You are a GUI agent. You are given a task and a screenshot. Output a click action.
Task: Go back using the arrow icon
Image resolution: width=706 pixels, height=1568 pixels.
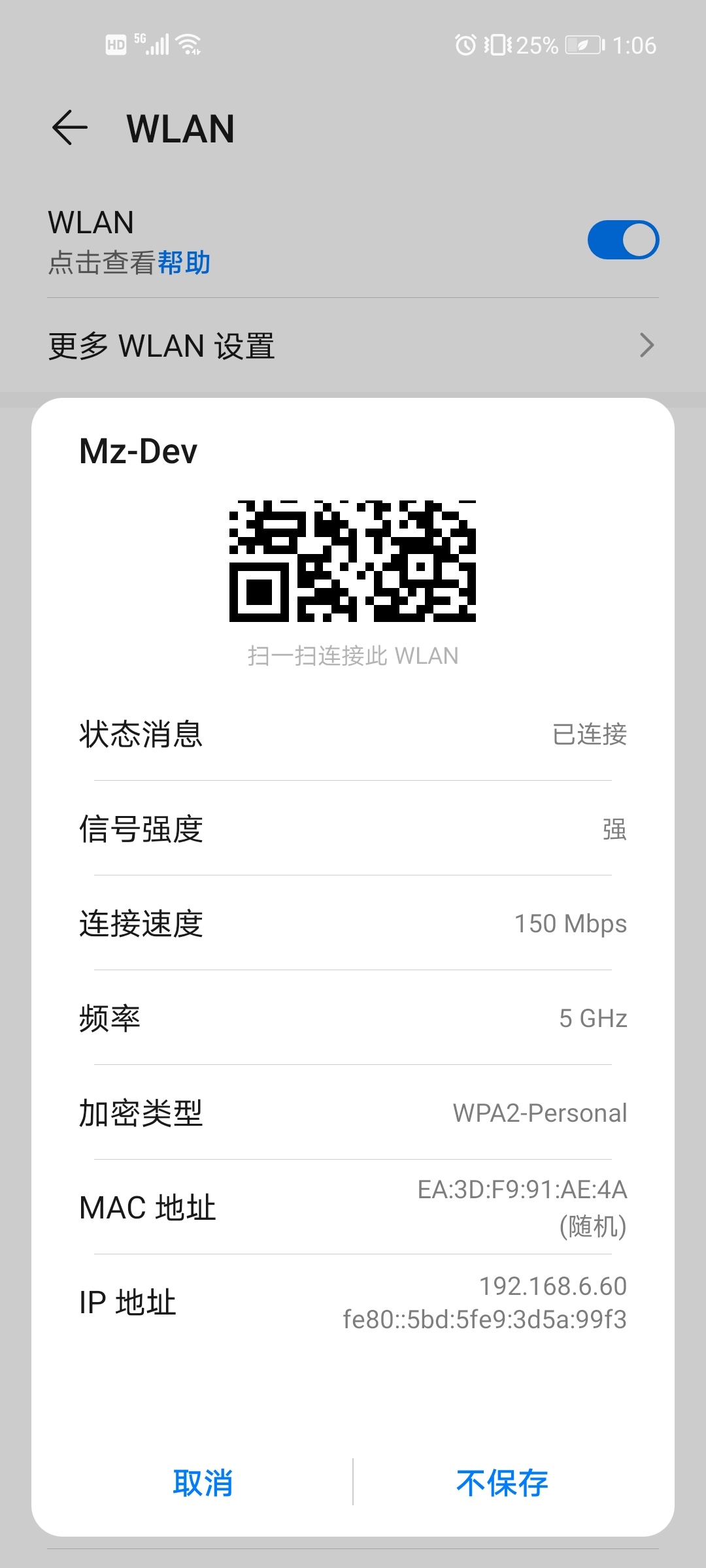pyautogui.click(x=70, y=127)
